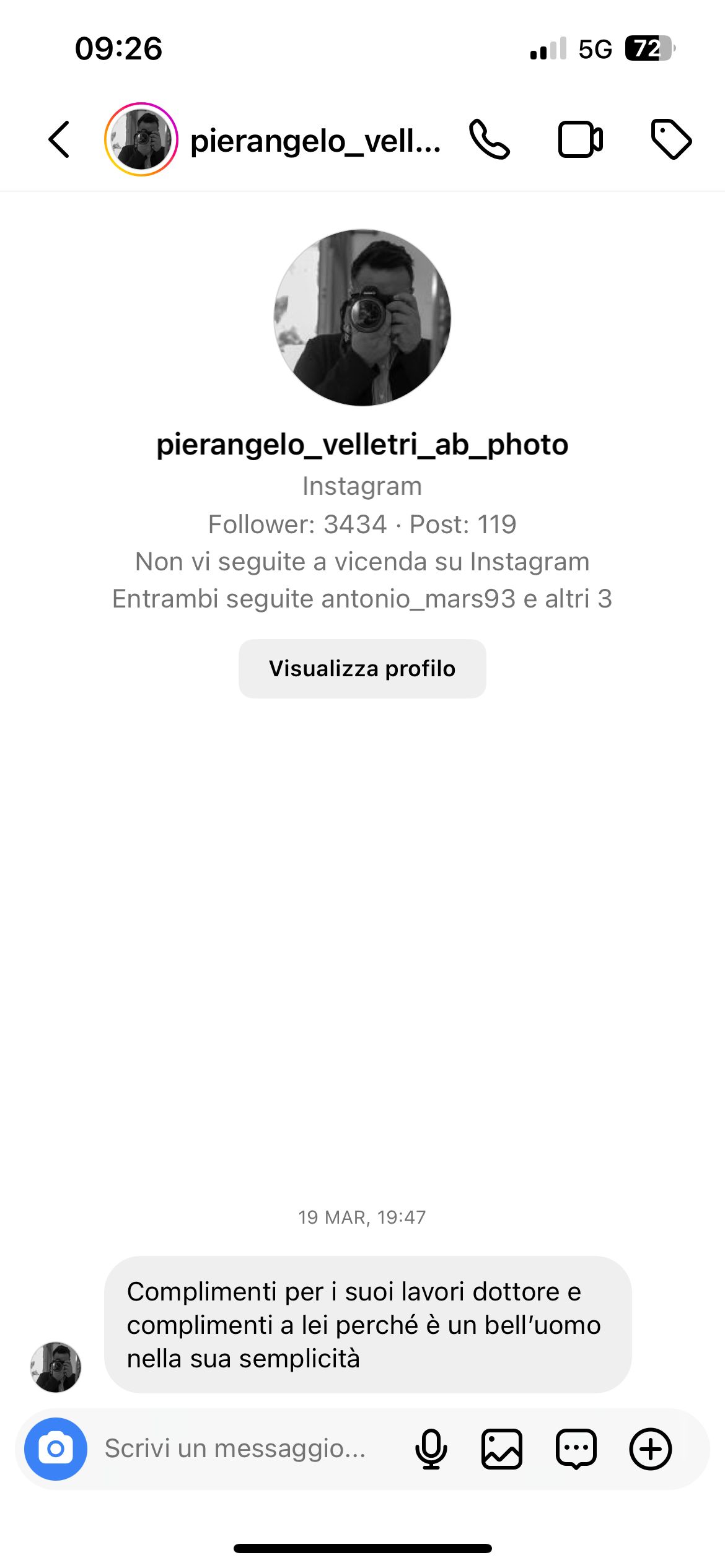This screenshot has width=725, height=1568.
Task: Start an audio call with pierangelo_velletri_ab_photo
Action: pyautogui.click(x=490, y=139)
